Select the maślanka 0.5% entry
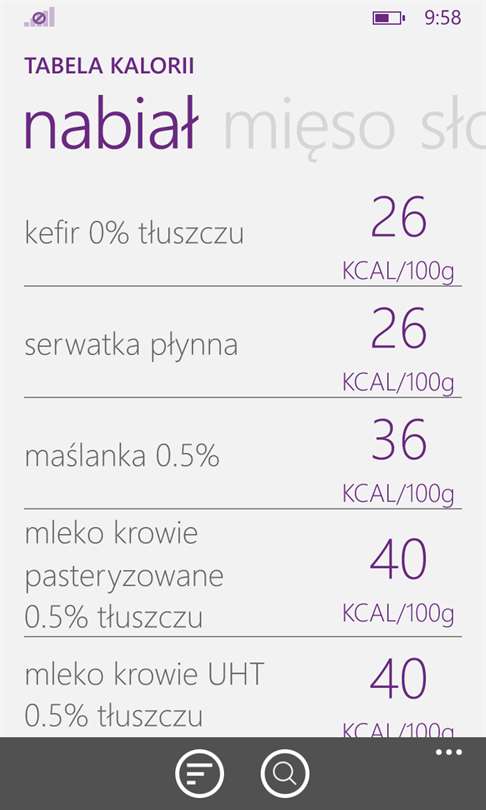This screenshot has height=810, width=486. pos(243,454)
